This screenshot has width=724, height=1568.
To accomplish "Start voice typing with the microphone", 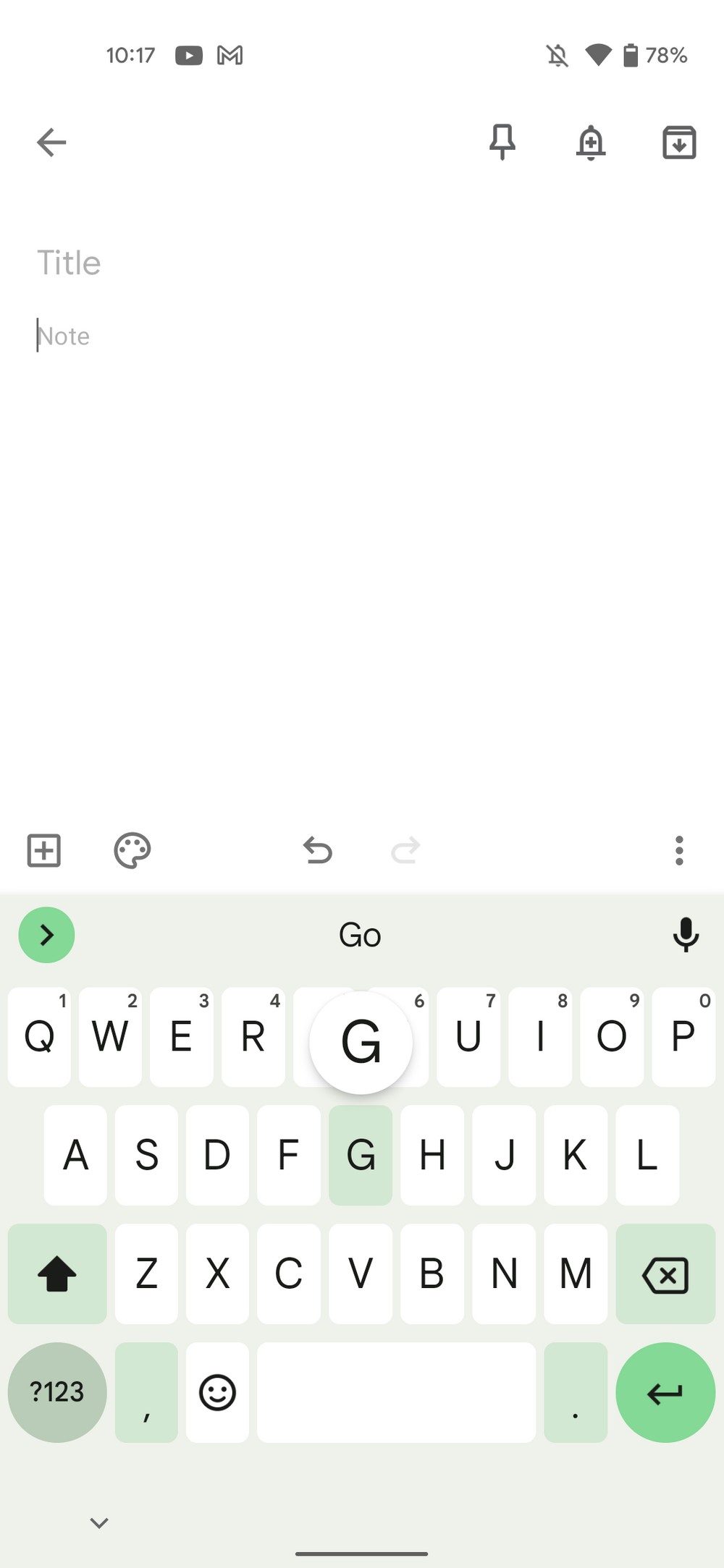I will pyautogui.click(x=686, y=935).
